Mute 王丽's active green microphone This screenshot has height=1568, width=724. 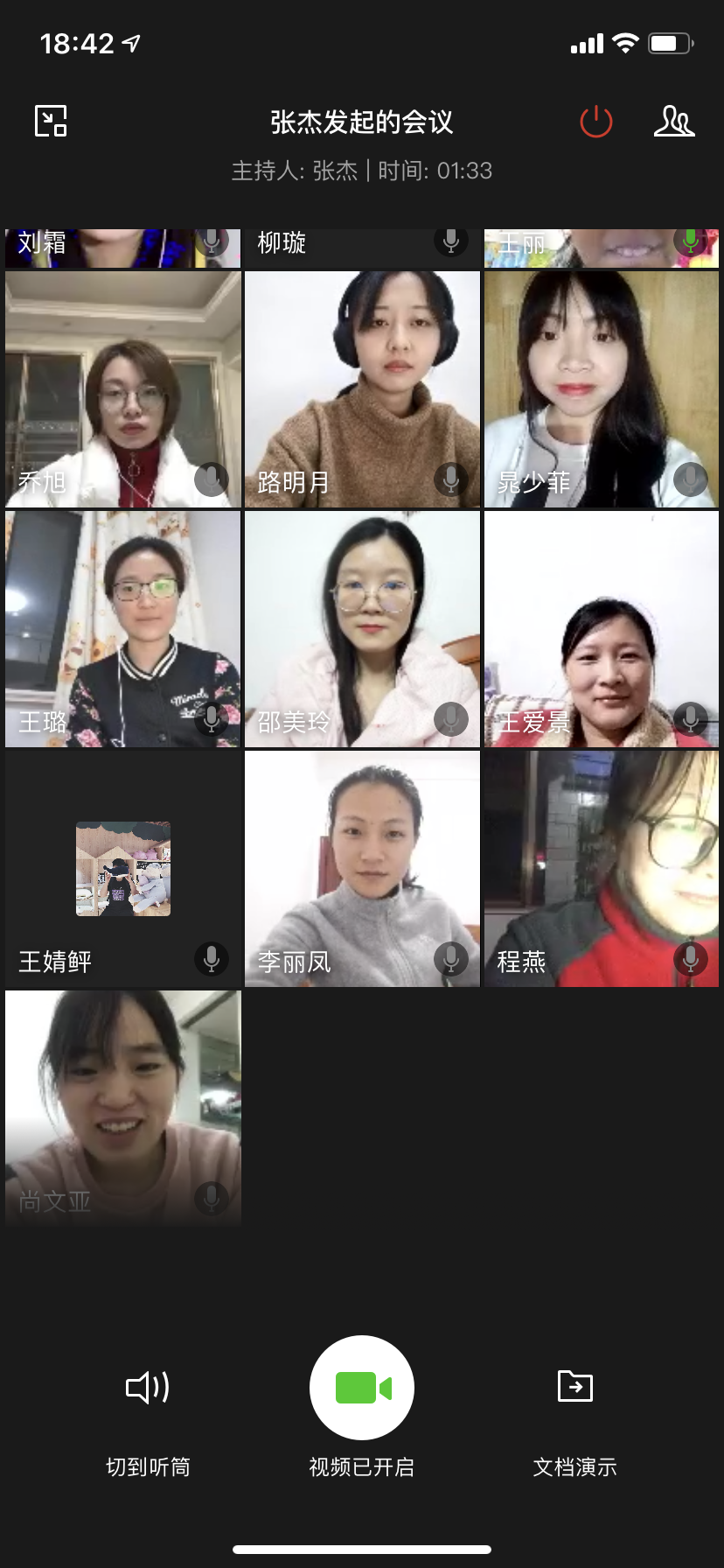(690, 242)
